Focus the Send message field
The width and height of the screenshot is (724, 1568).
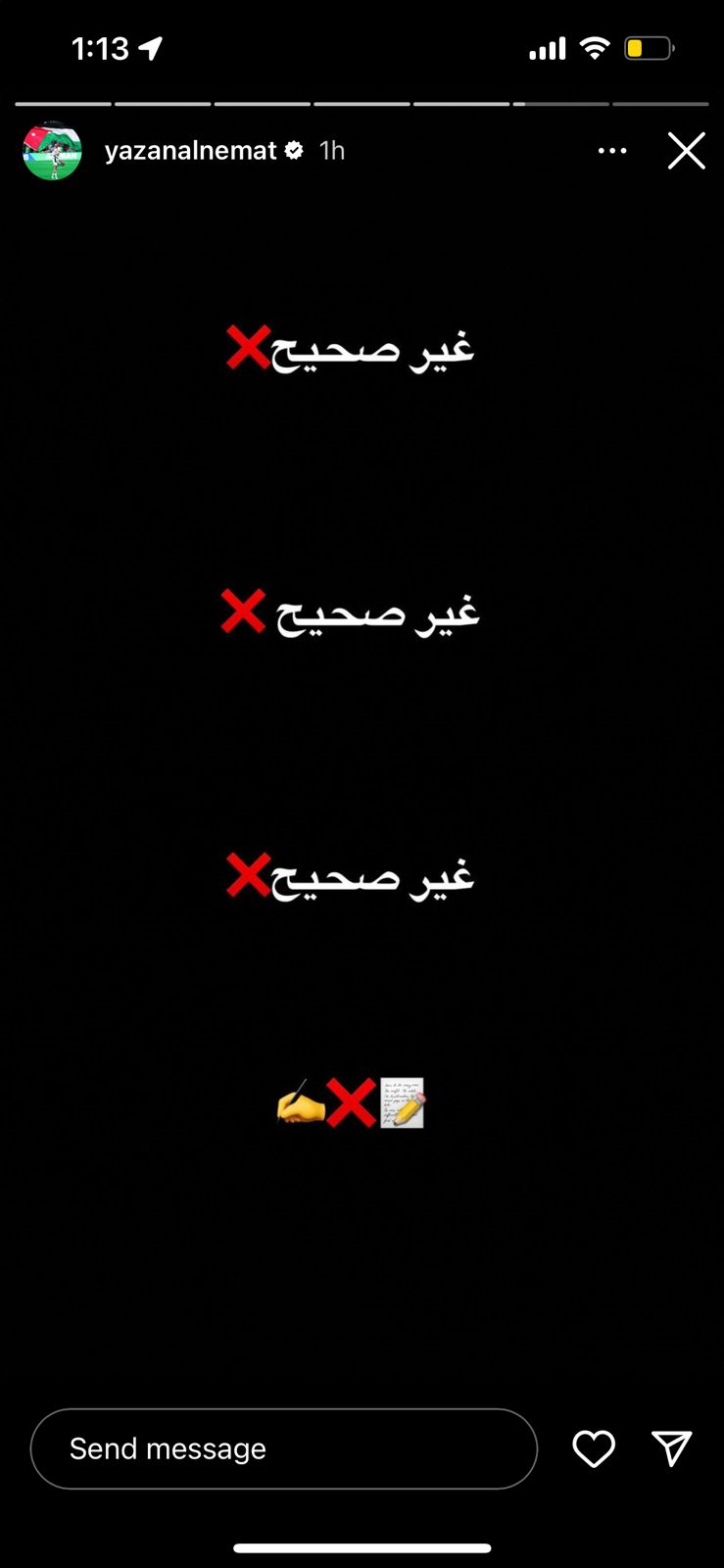point(284,1448)
